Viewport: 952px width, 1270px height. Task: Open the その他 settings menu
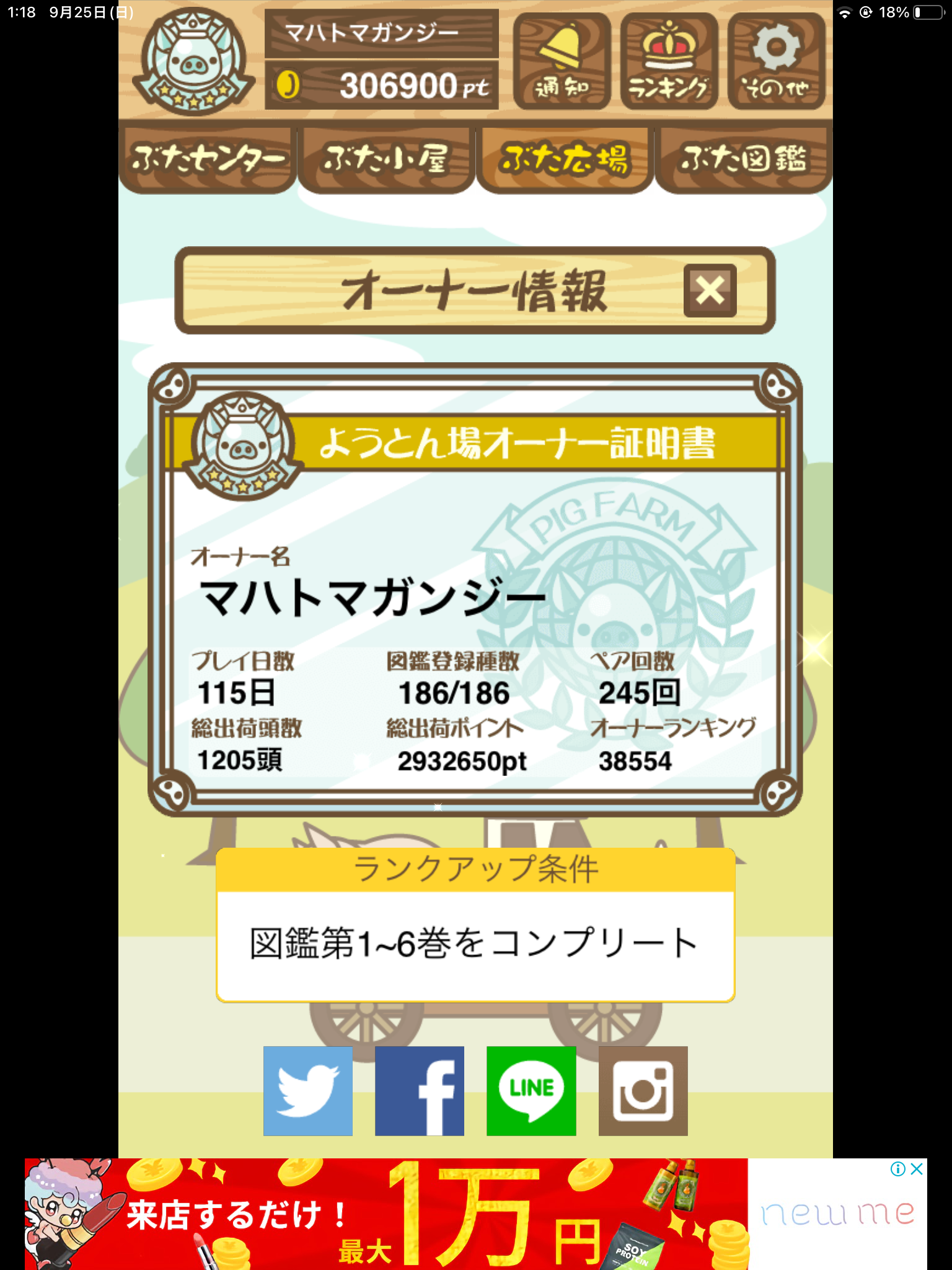pyautogui.click(x=776, y=62)
